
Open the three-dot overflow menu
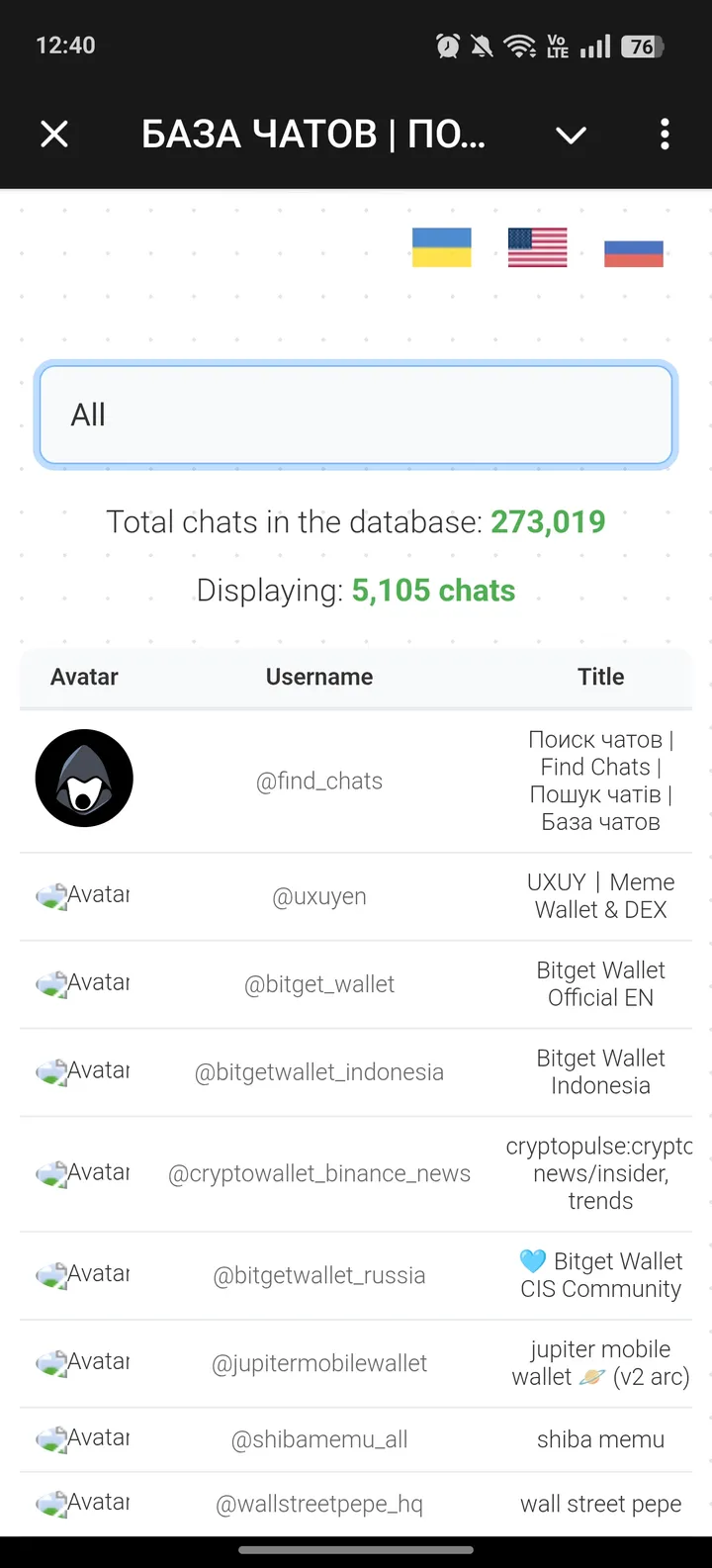click(665, 134)
